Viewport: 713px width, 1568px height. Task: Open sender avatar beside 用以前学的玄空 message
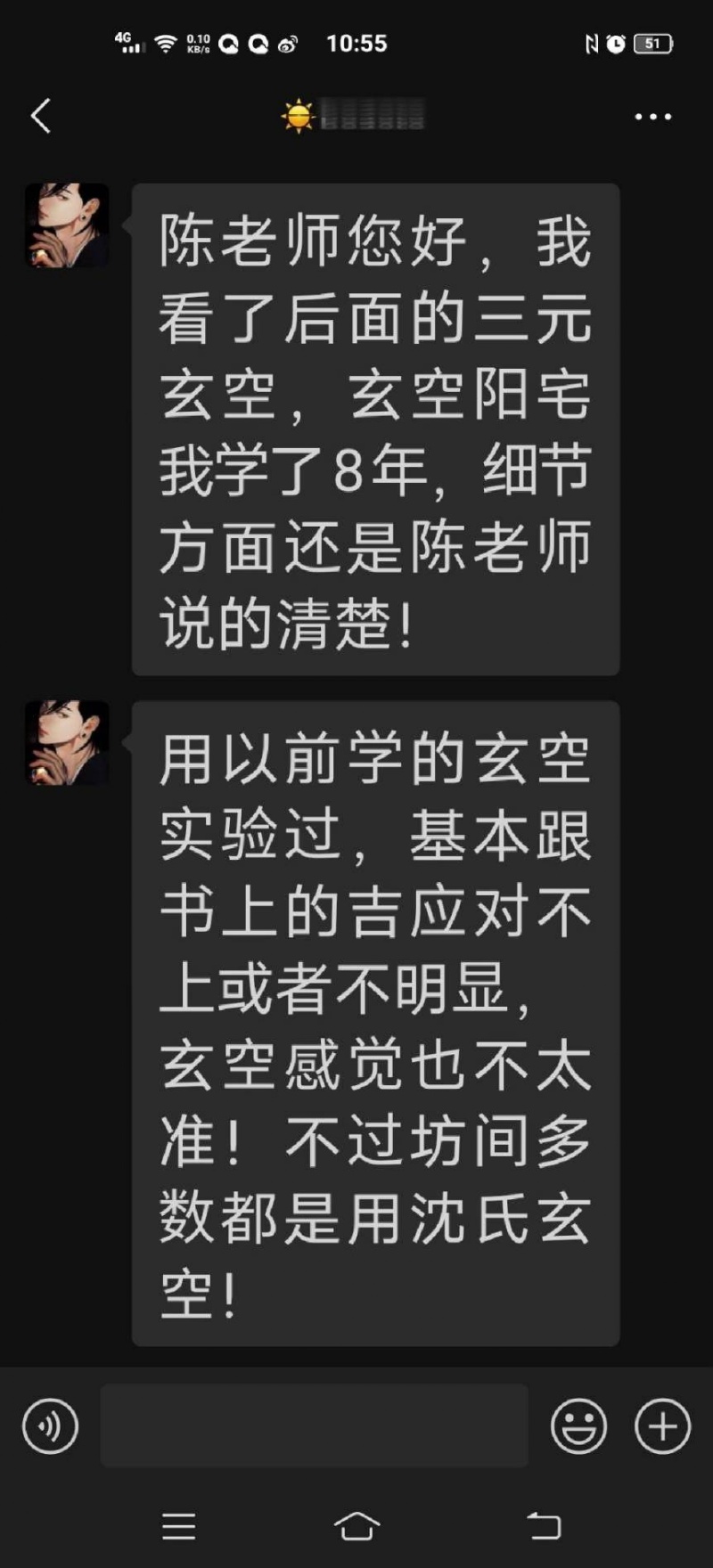67,742
